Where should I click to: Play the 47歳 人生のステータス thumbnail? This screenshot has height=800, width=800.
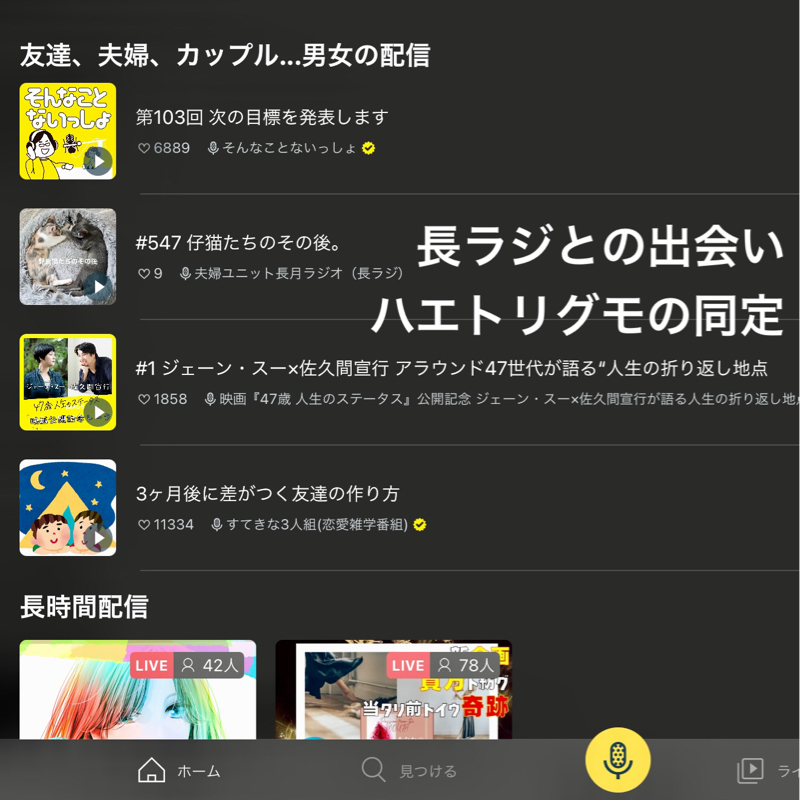(x=98, y=412)
